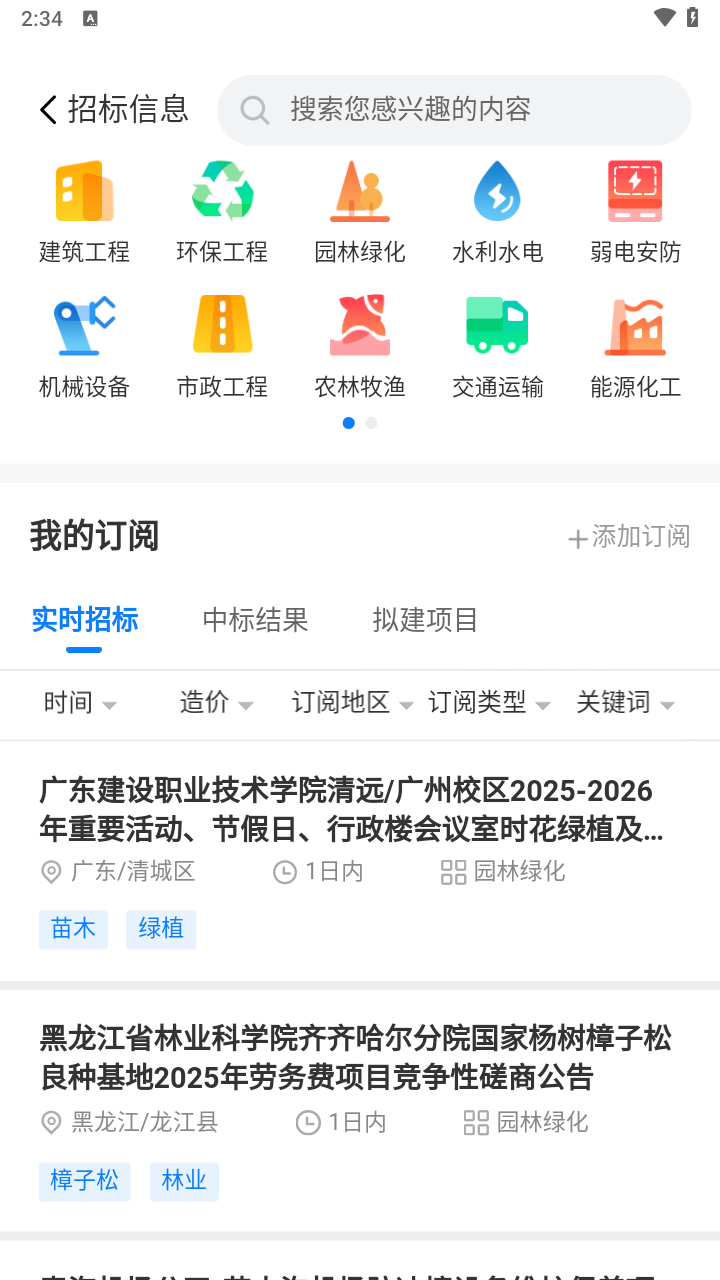Expand the 订阅地区 filter dropdown

click(352, 703)
